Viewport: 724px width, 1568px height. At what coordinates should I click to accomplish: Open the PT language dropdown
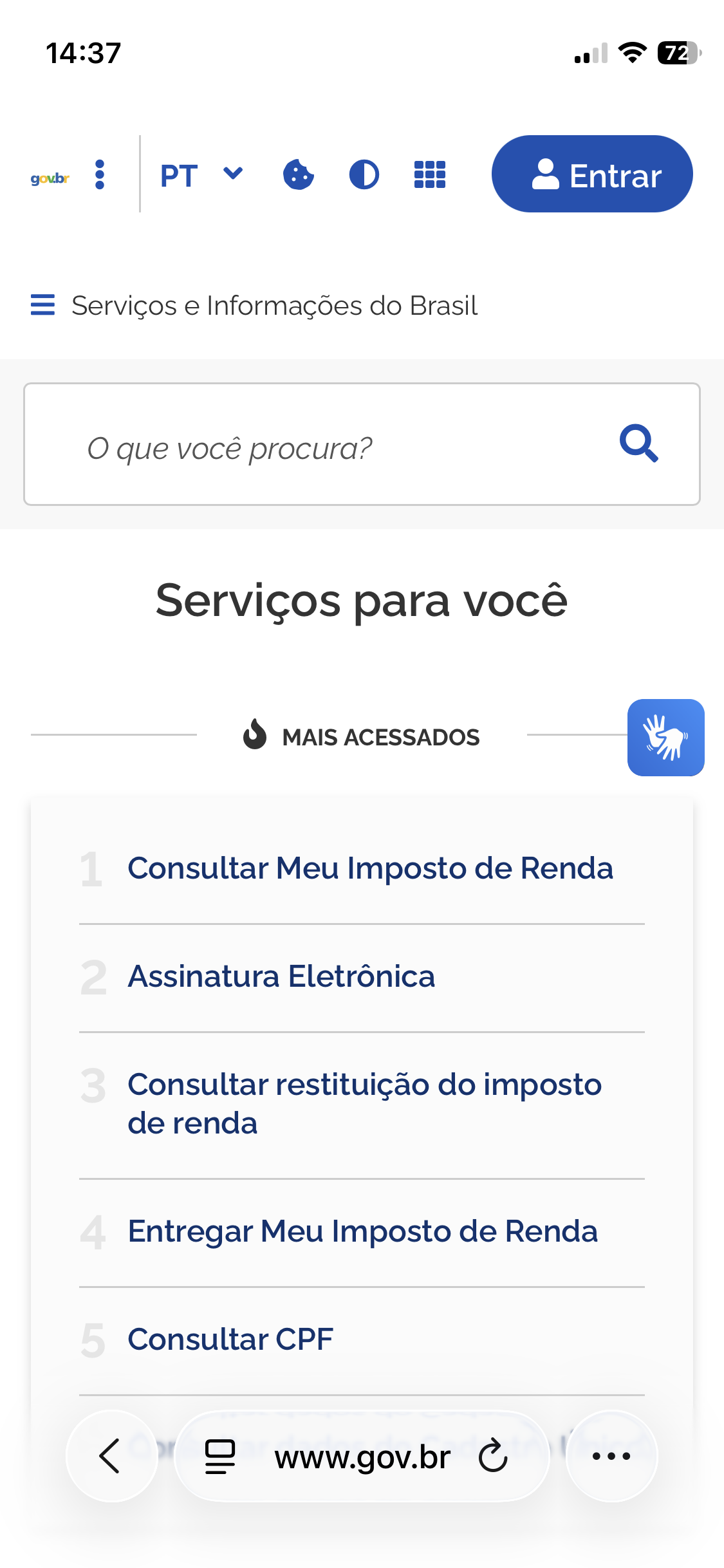pos(201,175)
